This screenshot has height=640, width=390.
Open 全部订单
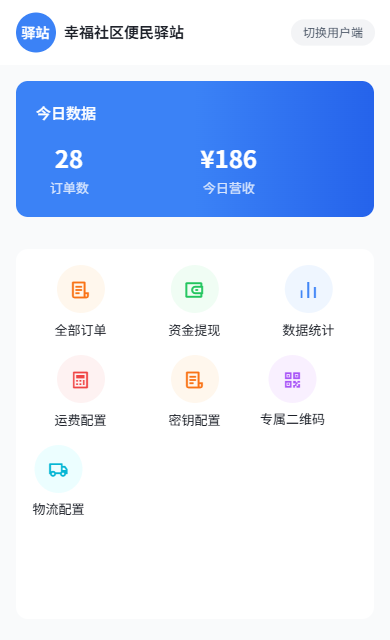click(81, 302)
